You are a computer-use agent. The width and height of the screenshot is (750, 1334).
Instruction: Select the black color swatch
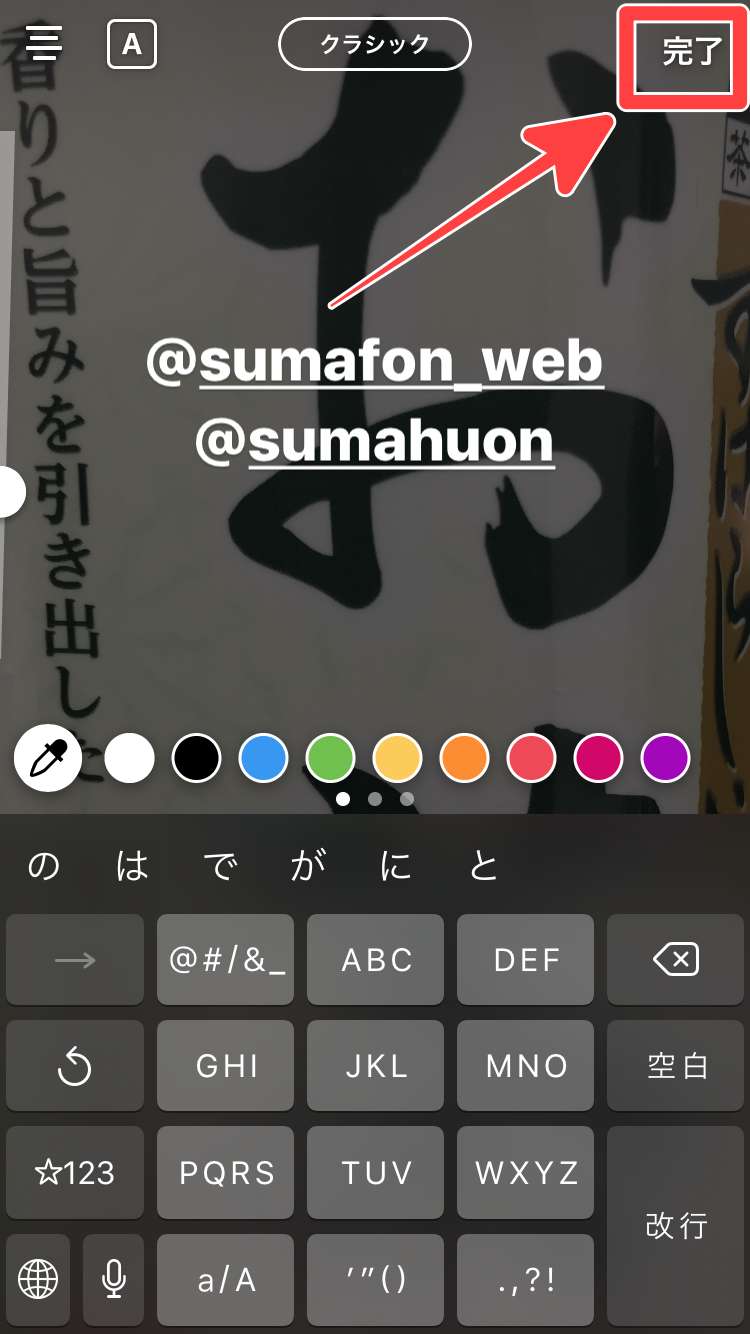(x=196, y=758)
